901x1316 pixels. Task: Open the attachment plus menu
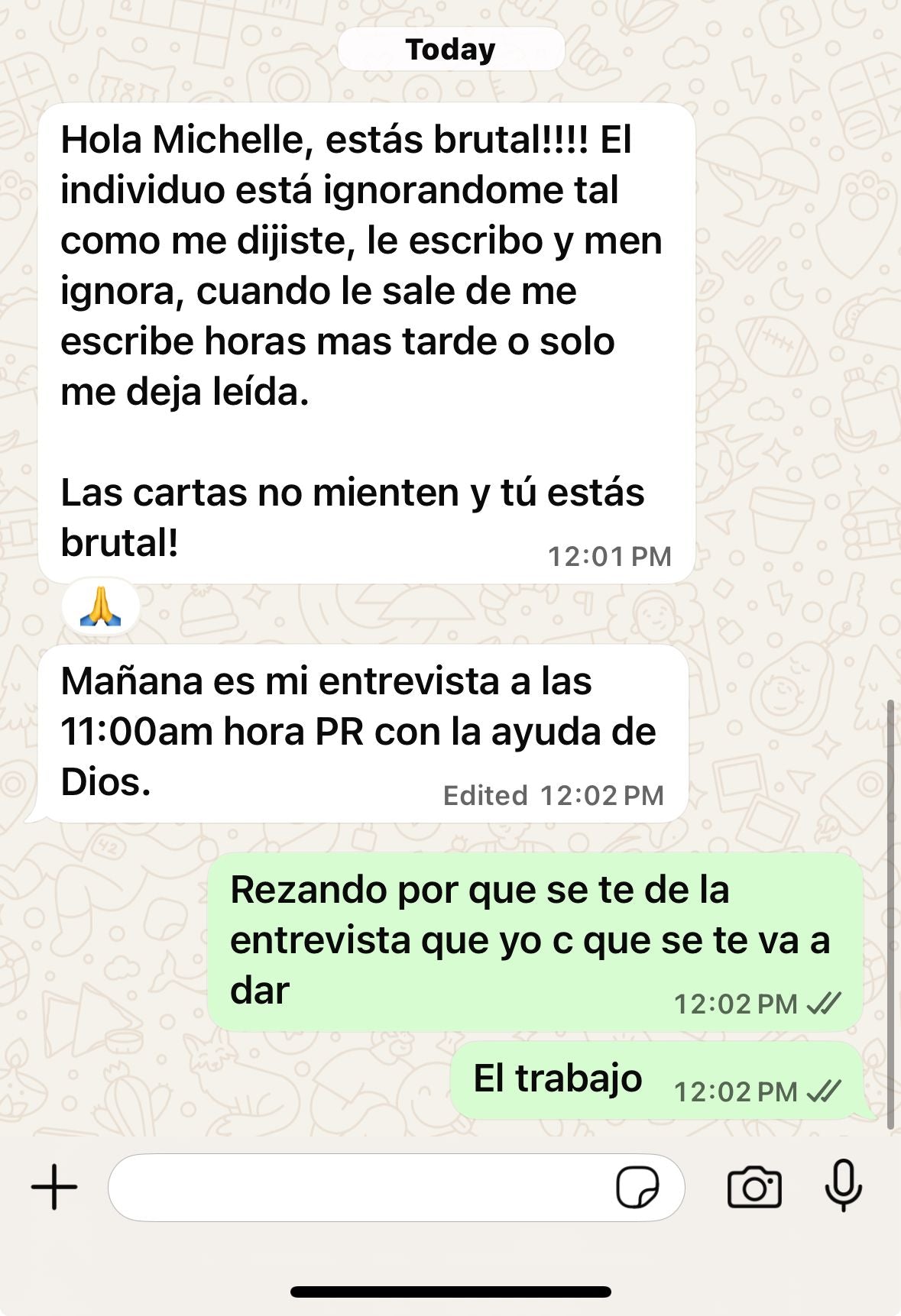(54, 1187)
